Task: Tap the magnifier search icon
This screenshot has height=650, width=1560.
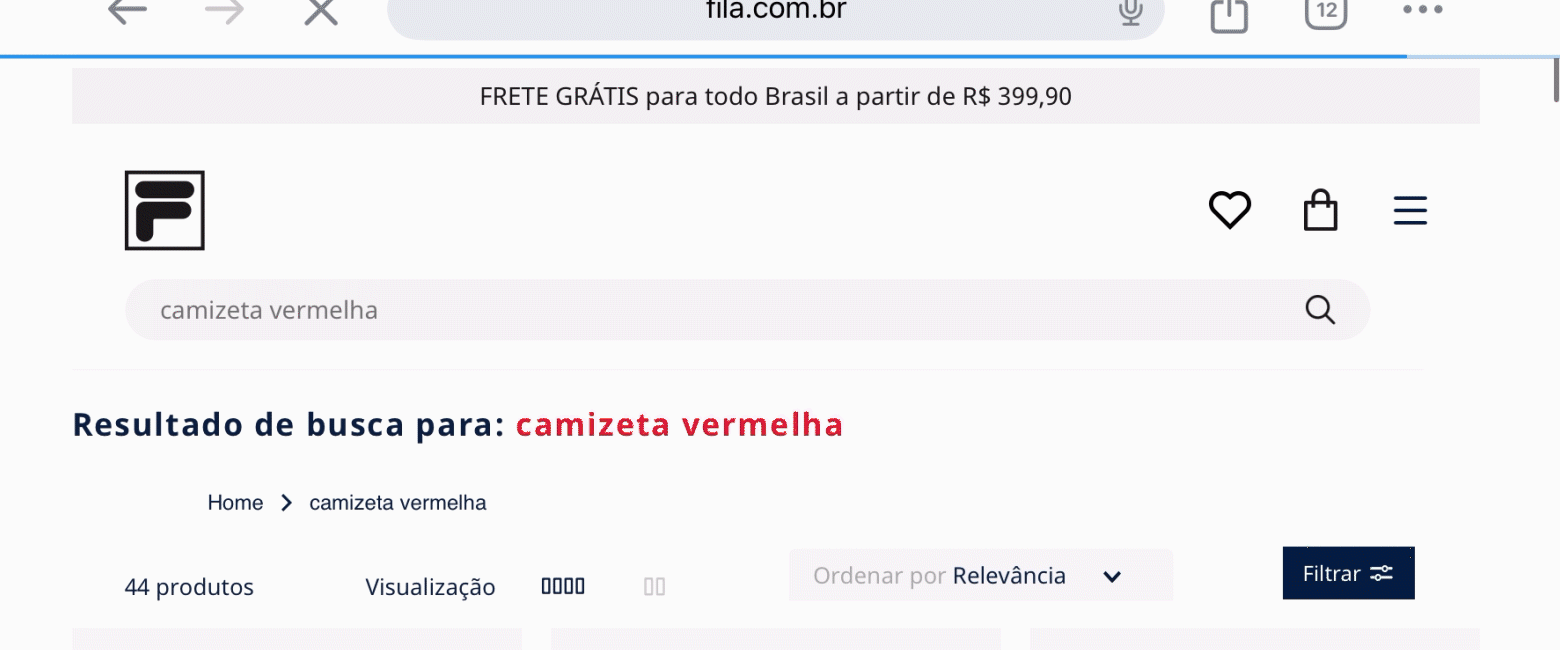Action: click(1320, 310)
